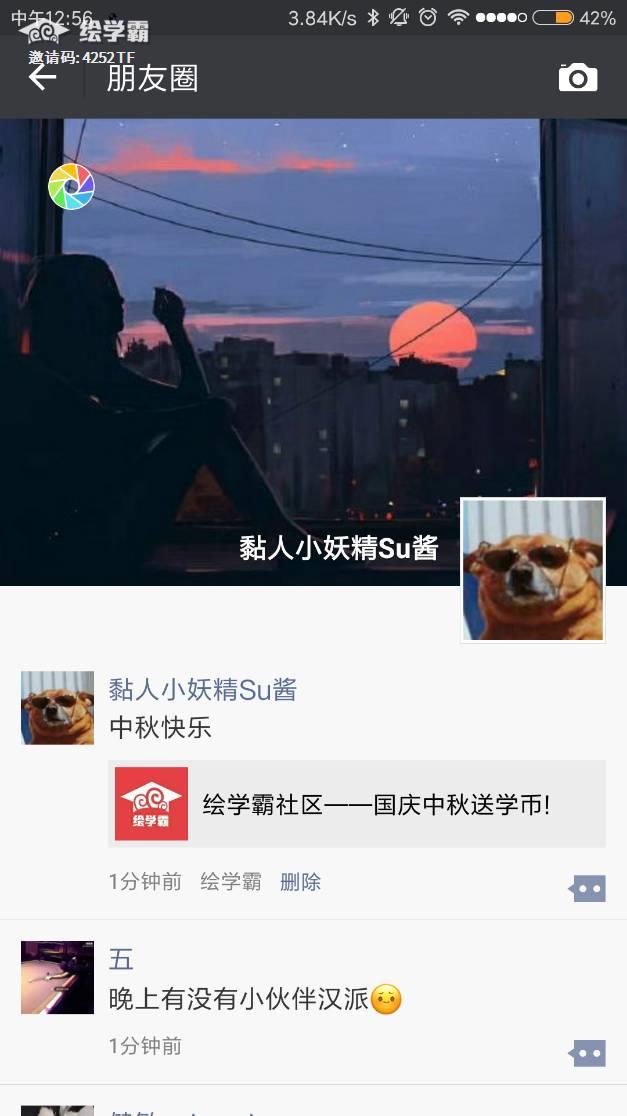Open shared link 绘学霸社区——国庆中秋送学币!

point(356,804)
